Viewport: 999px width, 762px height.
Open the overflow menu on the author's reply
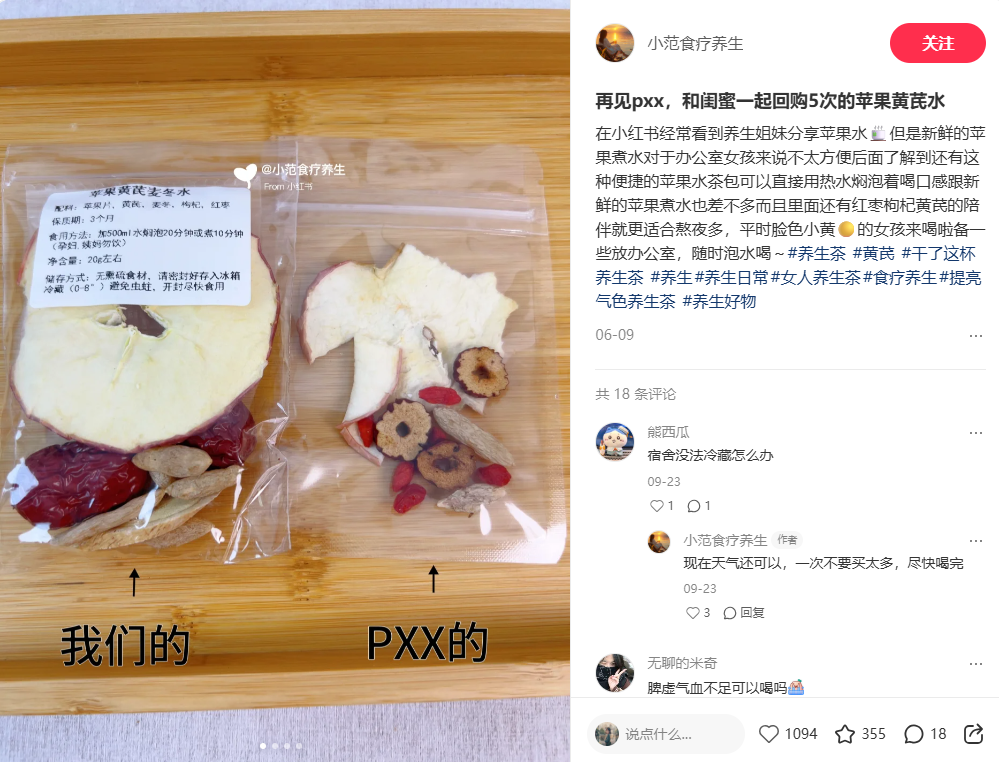pyautogui.click(x=975, y=540)
